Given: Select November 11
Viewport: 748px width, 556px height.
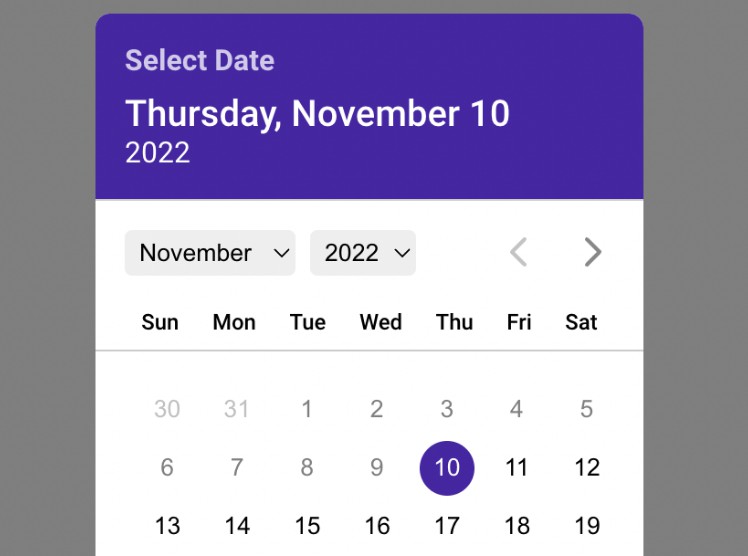Looking at the screenshot, I should tap(516, 467).
